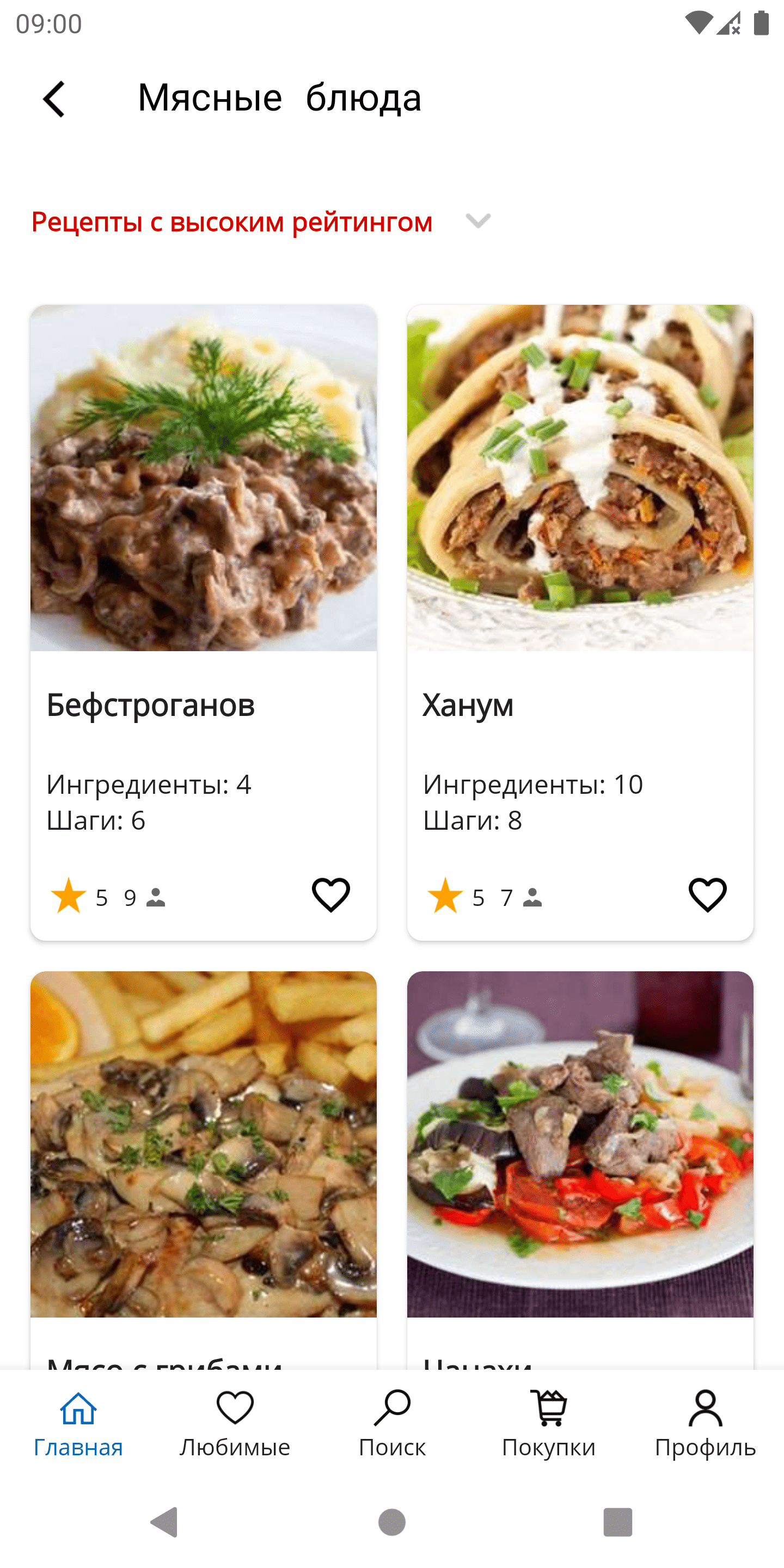
Task: Add Бефстроганов to favorites
Action: (330, 896)
